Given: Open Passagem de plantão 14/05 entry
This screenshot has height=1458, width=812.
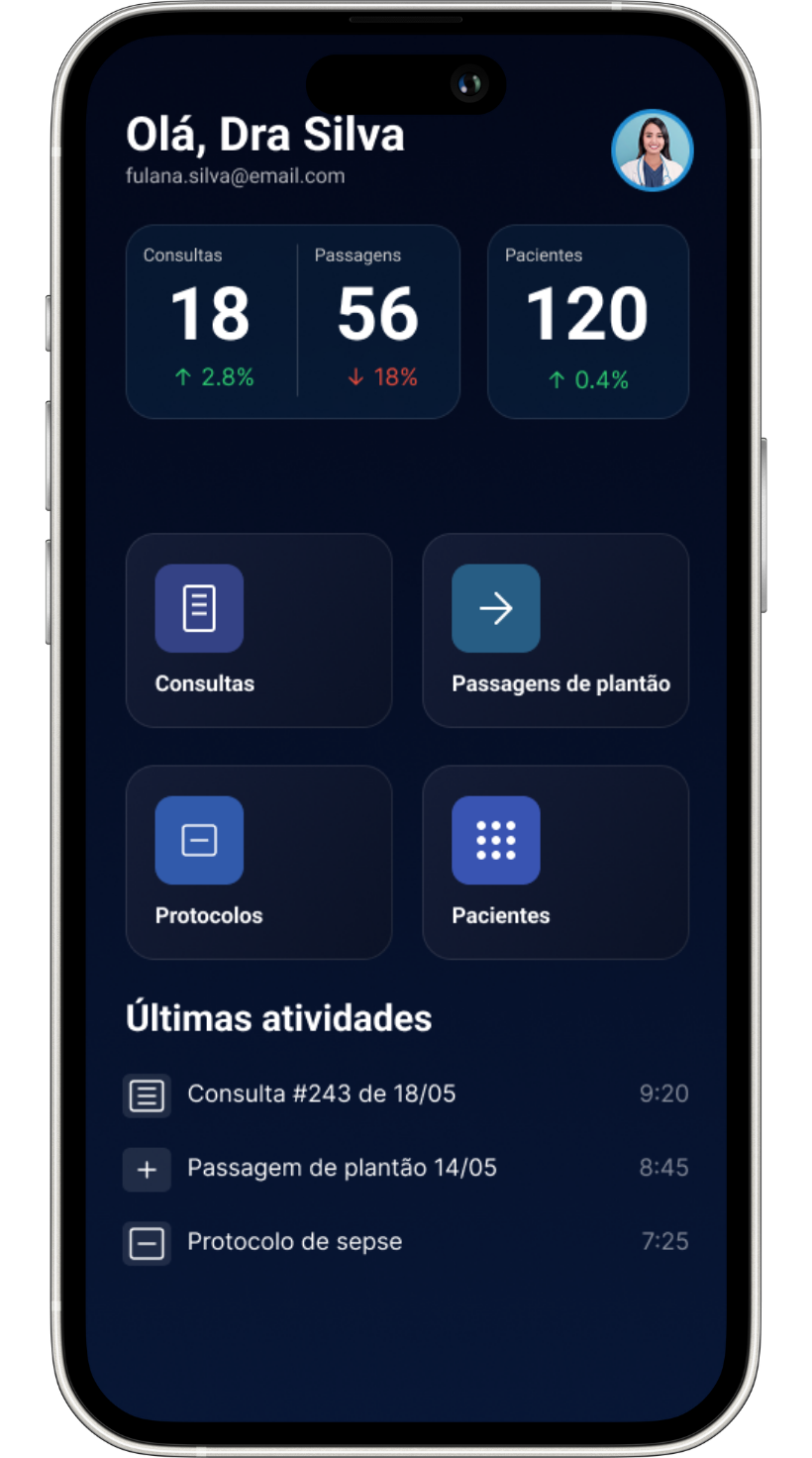Looking at the screenshot, I should (x=343, y=1169).
